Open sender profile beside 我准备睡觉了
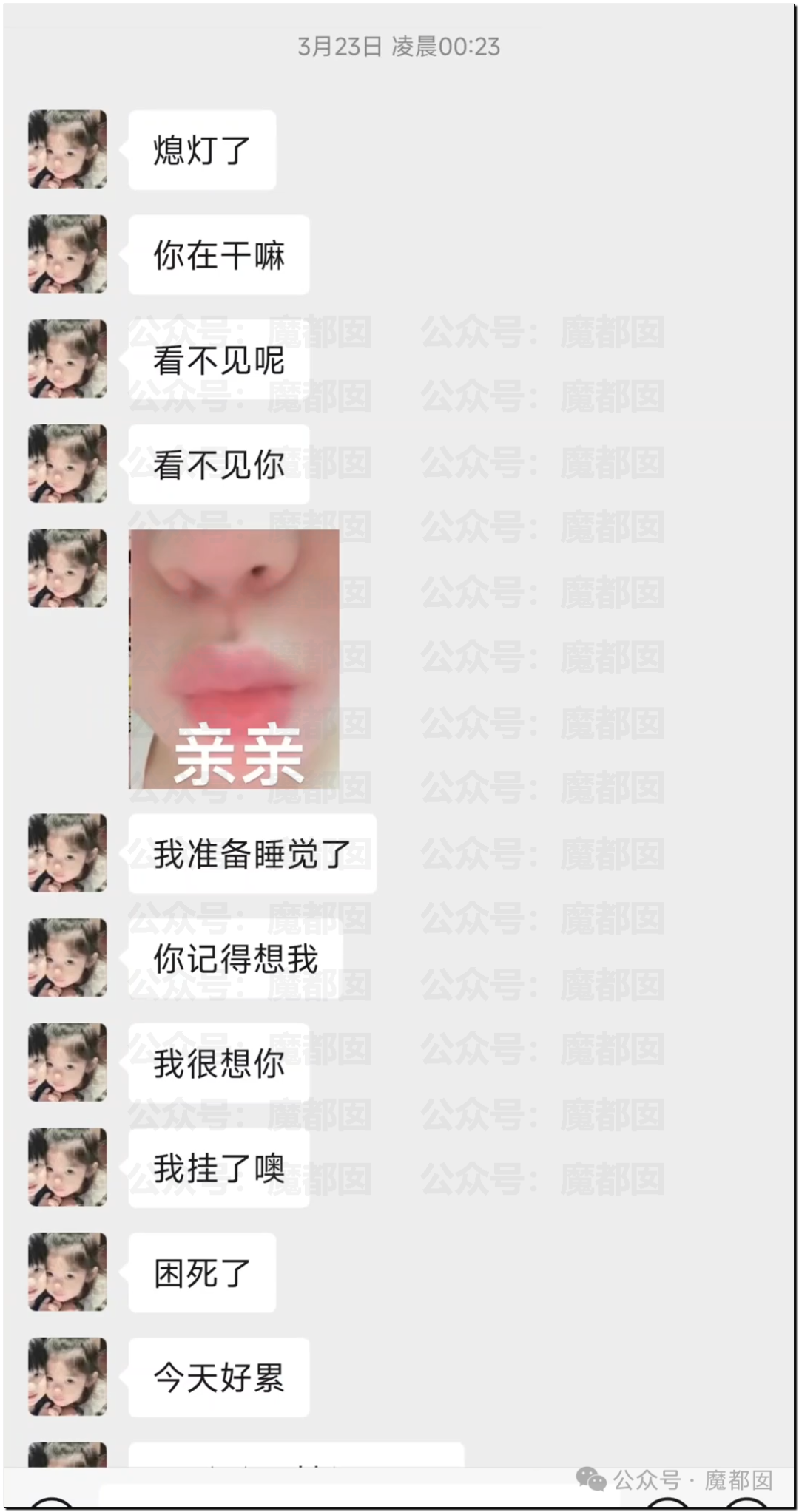 67,853
